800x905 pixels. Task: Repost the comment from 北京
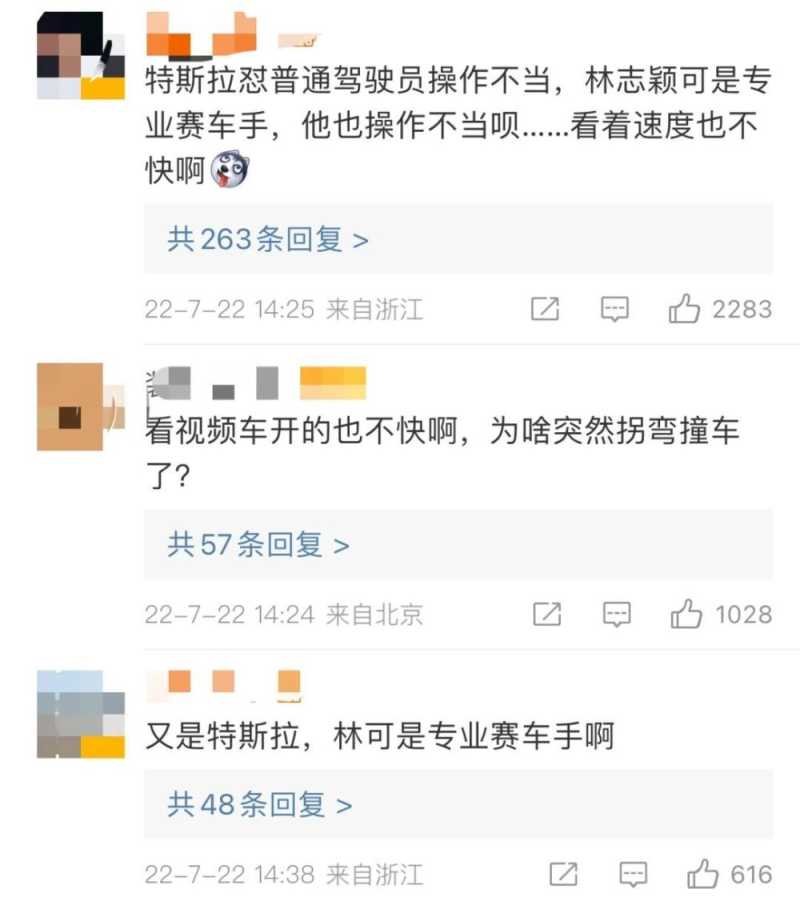pyautogui.click(x=546, y=614)
